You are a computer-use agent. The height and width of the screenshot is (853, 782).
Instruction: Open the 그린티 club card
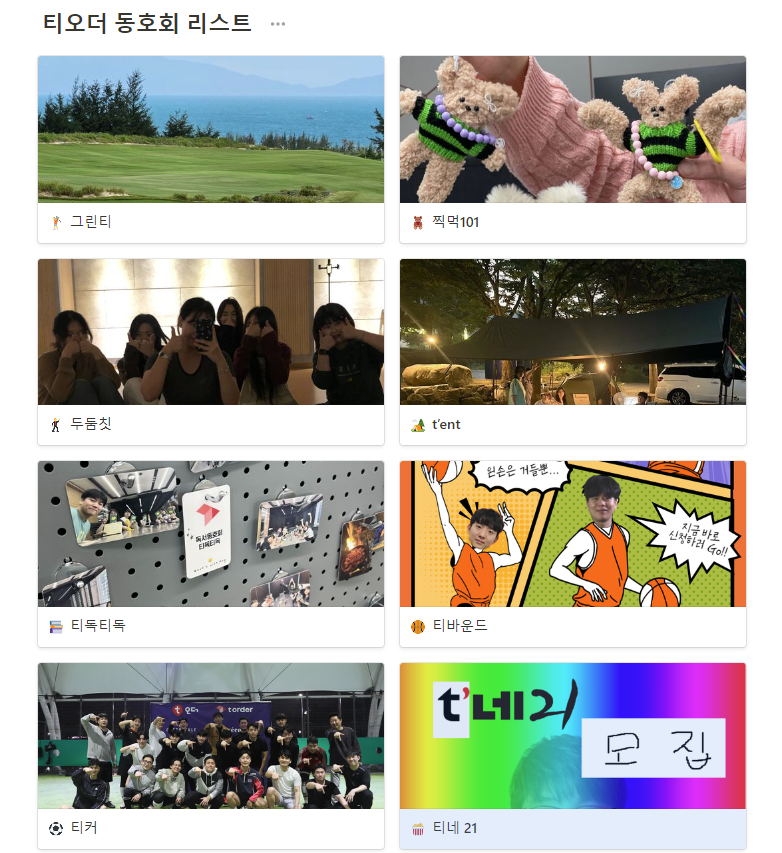(211, 149)
